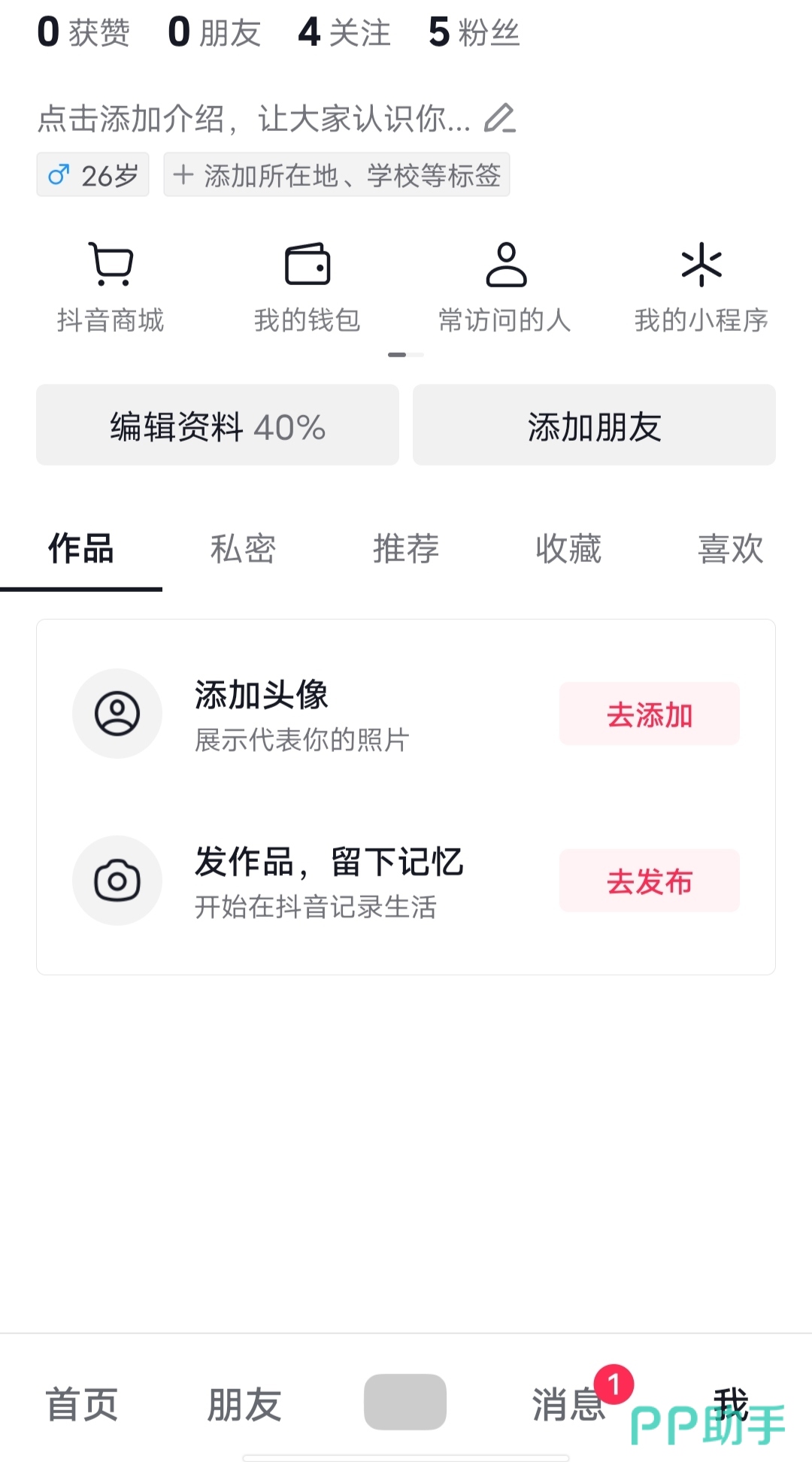Switch to the 喜欢 tab
The height and width of the screenshot is (1462, 812).
coord(730,549)
